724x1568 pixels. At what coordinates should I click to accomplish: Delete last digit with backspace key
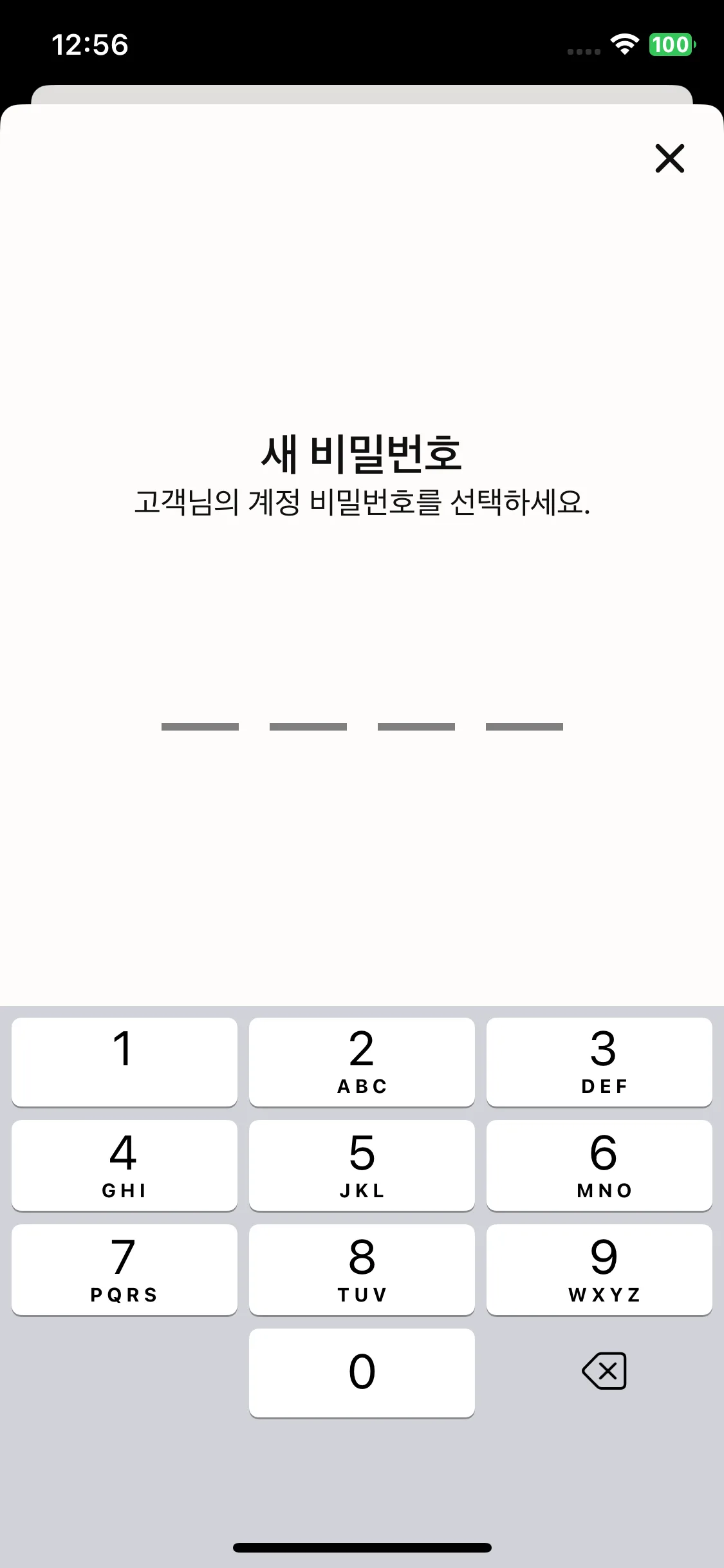[x=604, y=1370]
